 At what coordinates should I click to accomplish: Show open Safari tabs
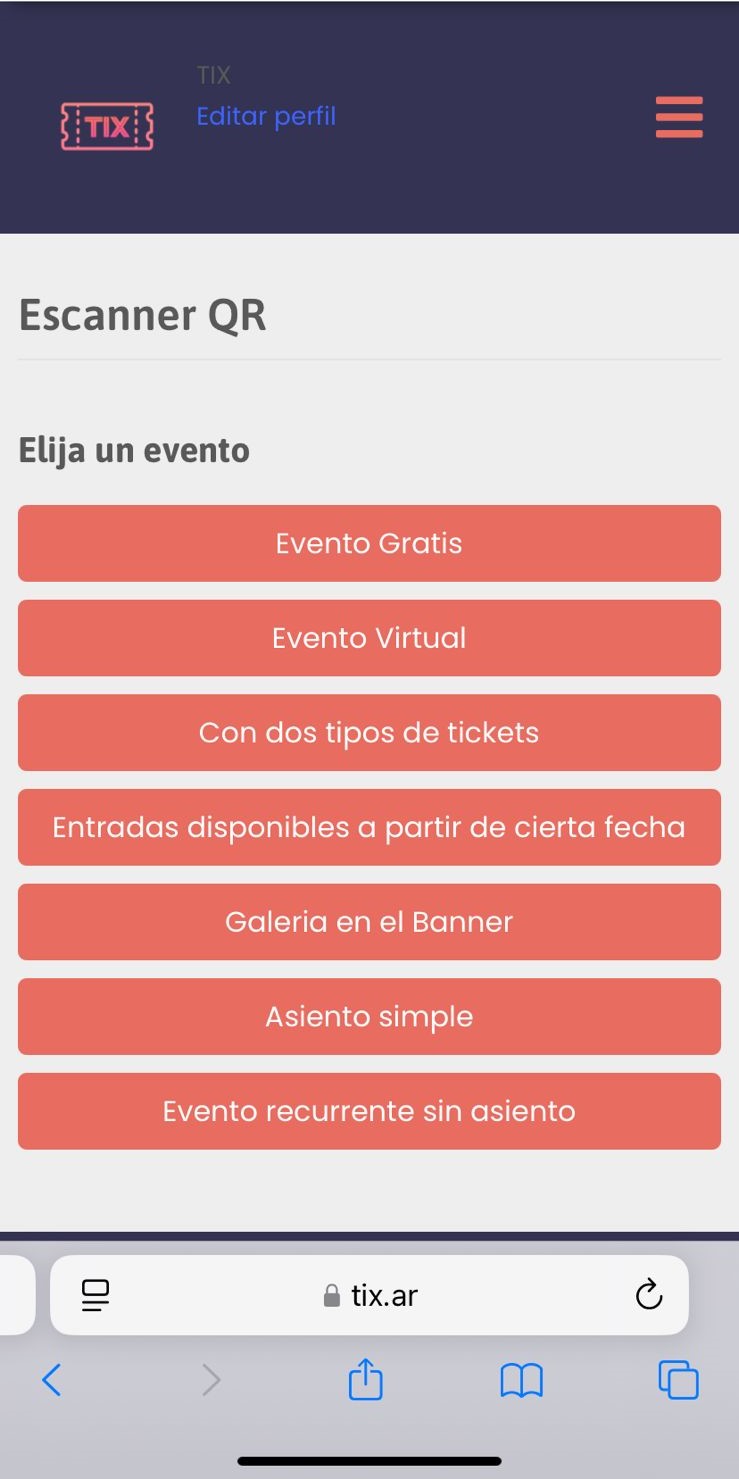[678, 1380]
